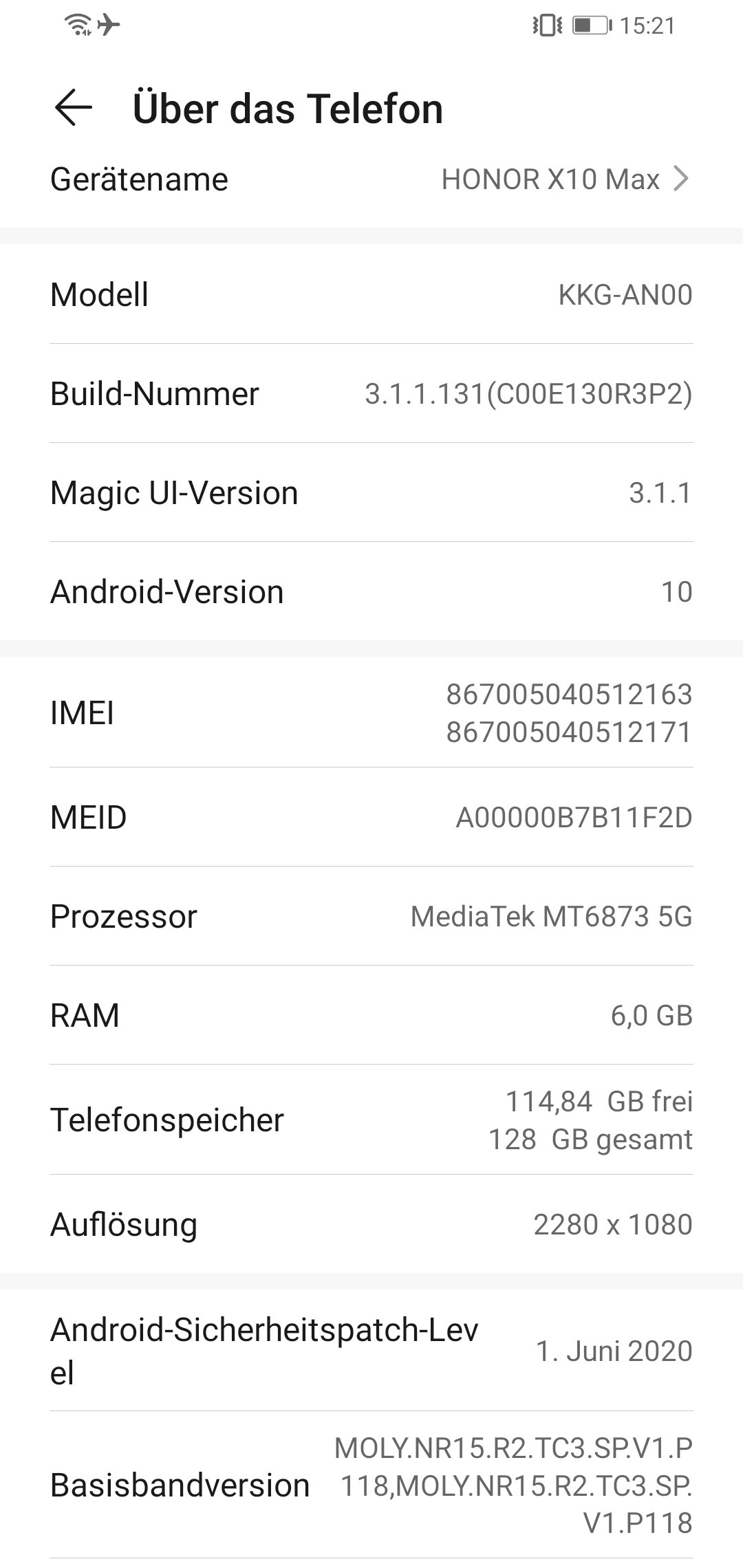This screenshot has width=743, height=1568.
Task: Tap the Build-Nummer row
Action: (x=371, y=393)
